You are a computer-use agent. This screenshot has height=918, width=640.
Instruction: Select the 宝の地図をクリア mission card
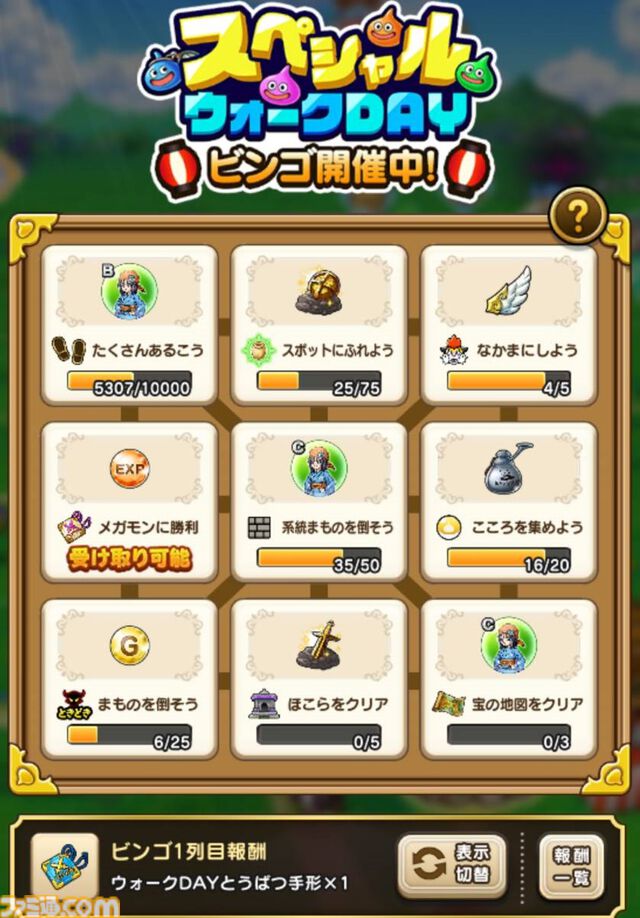tap(509, 679)
